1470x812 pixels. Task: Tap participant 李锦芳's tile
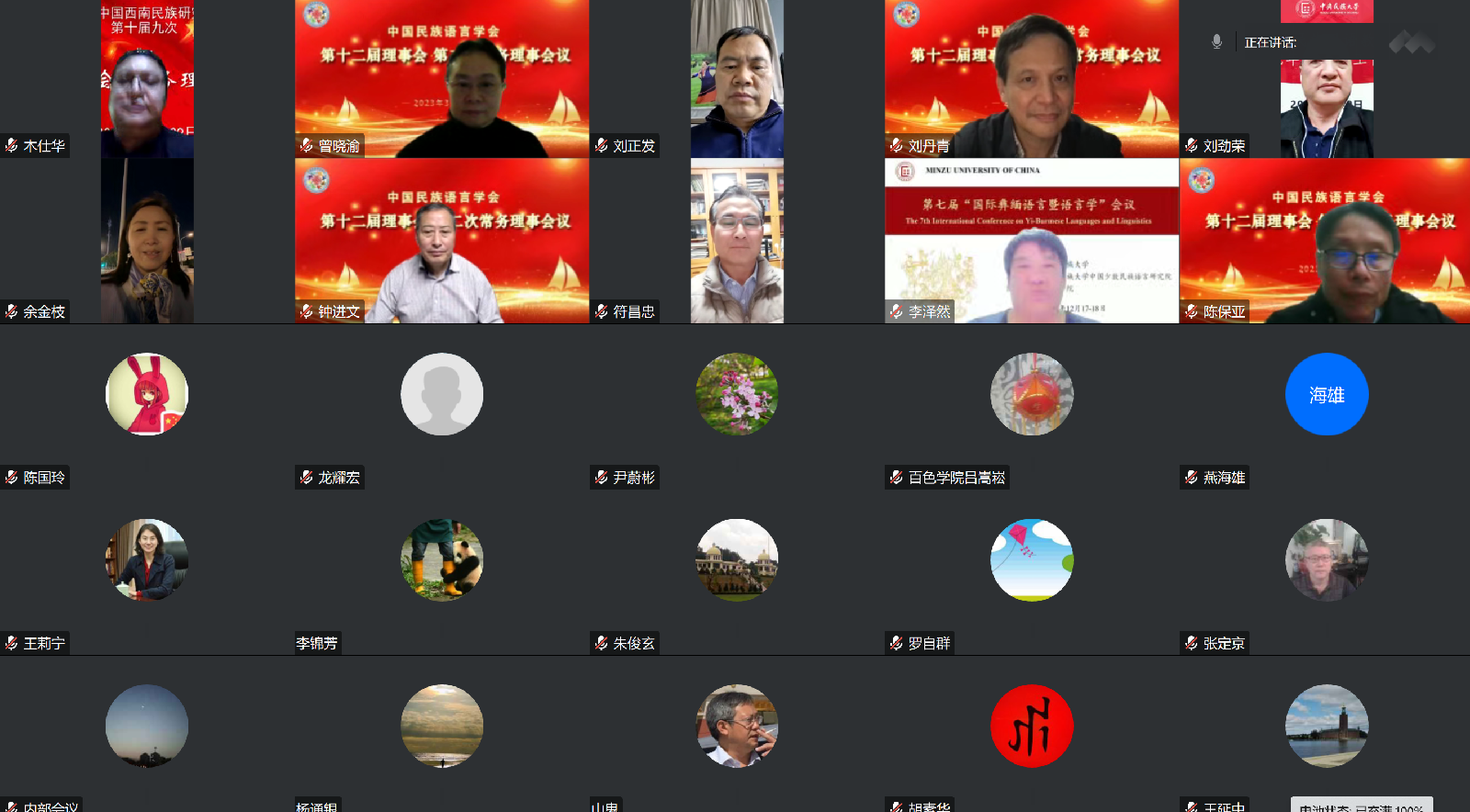pyautogui.click(x=442, y=560)
